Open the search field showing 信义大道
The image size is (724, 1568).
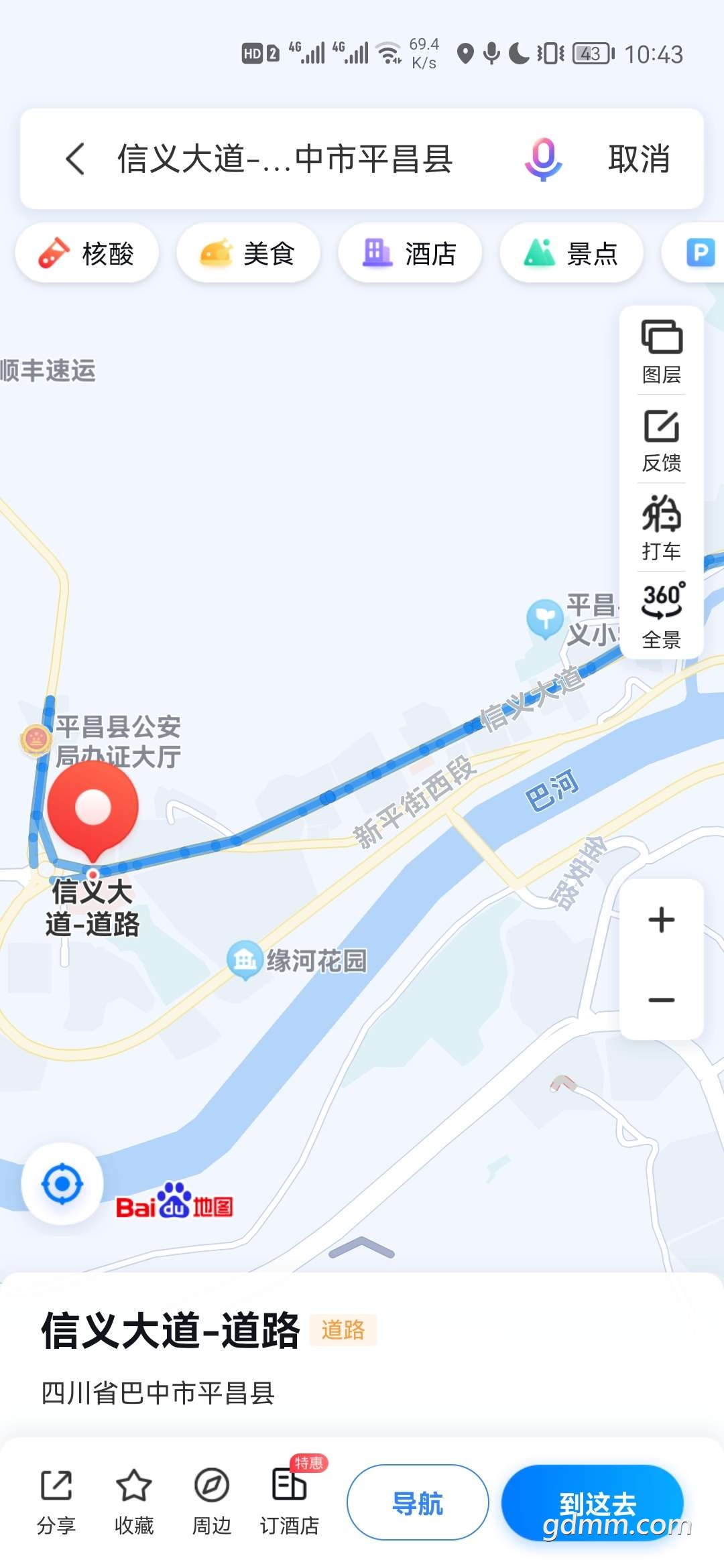[286, 159]
